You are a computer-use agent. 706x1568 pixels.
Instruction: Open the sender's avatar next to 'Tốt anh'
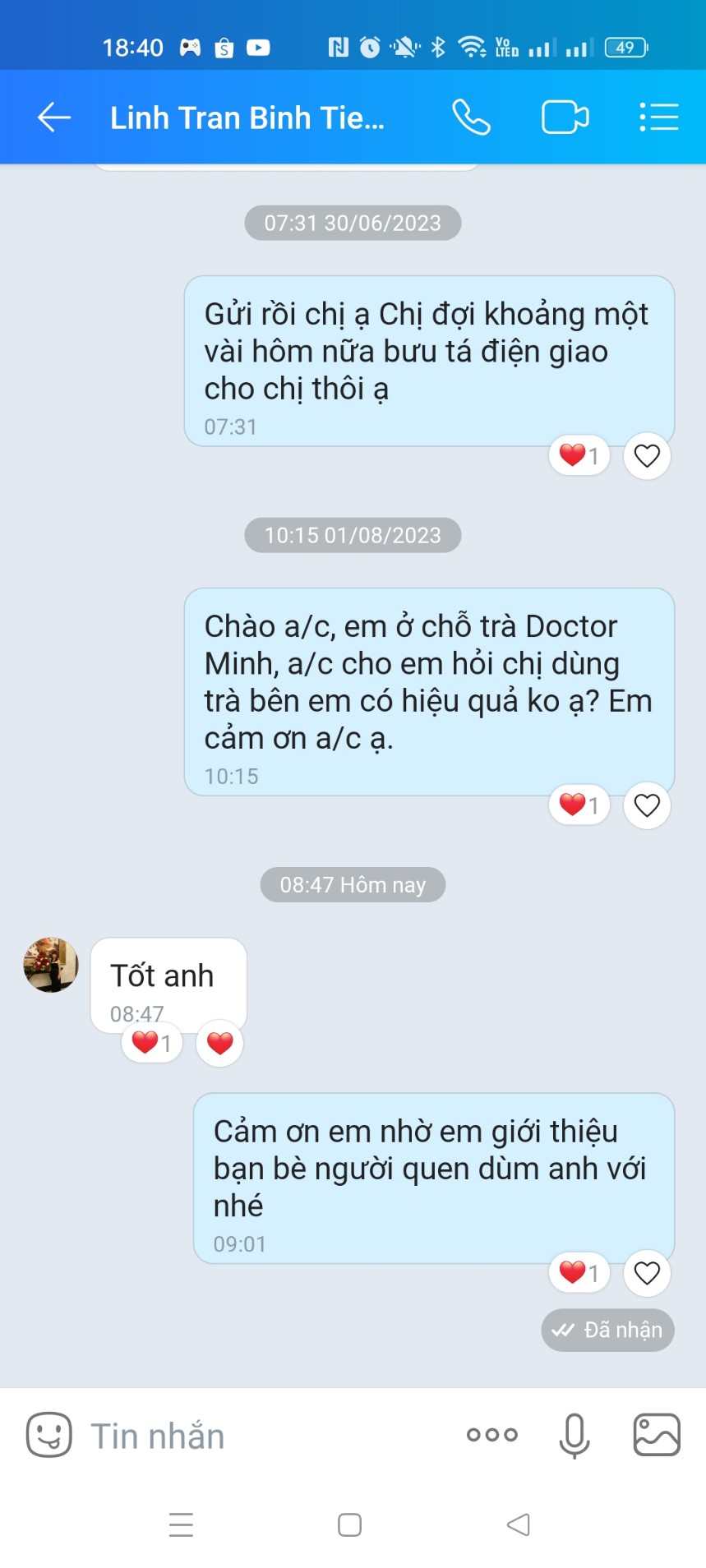(51, 965)
